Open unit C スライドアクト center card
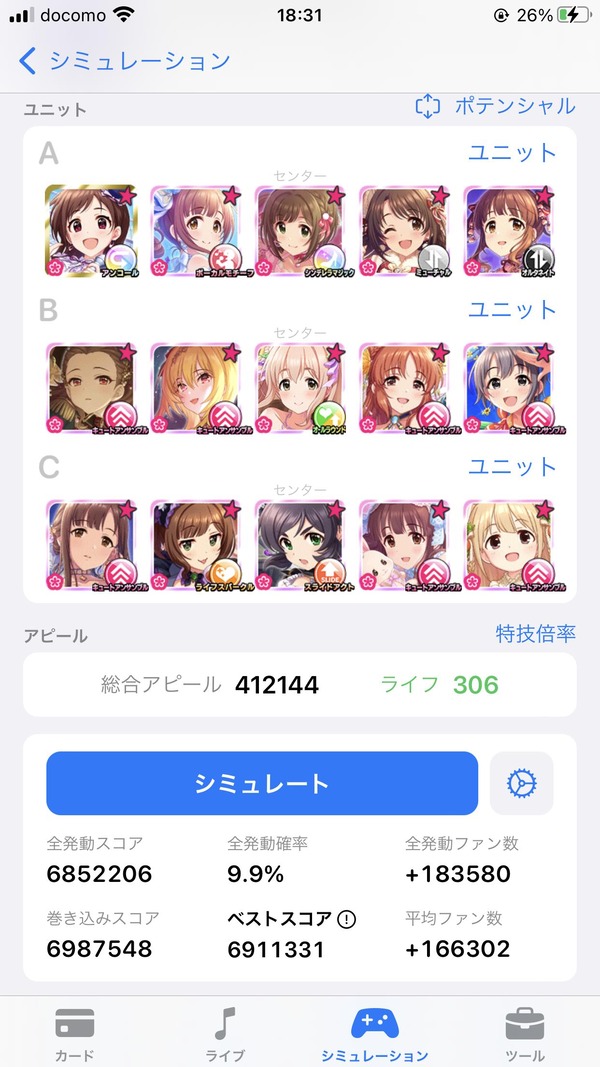This screenshot has width=600, height=1067. (x=300, y=546)
